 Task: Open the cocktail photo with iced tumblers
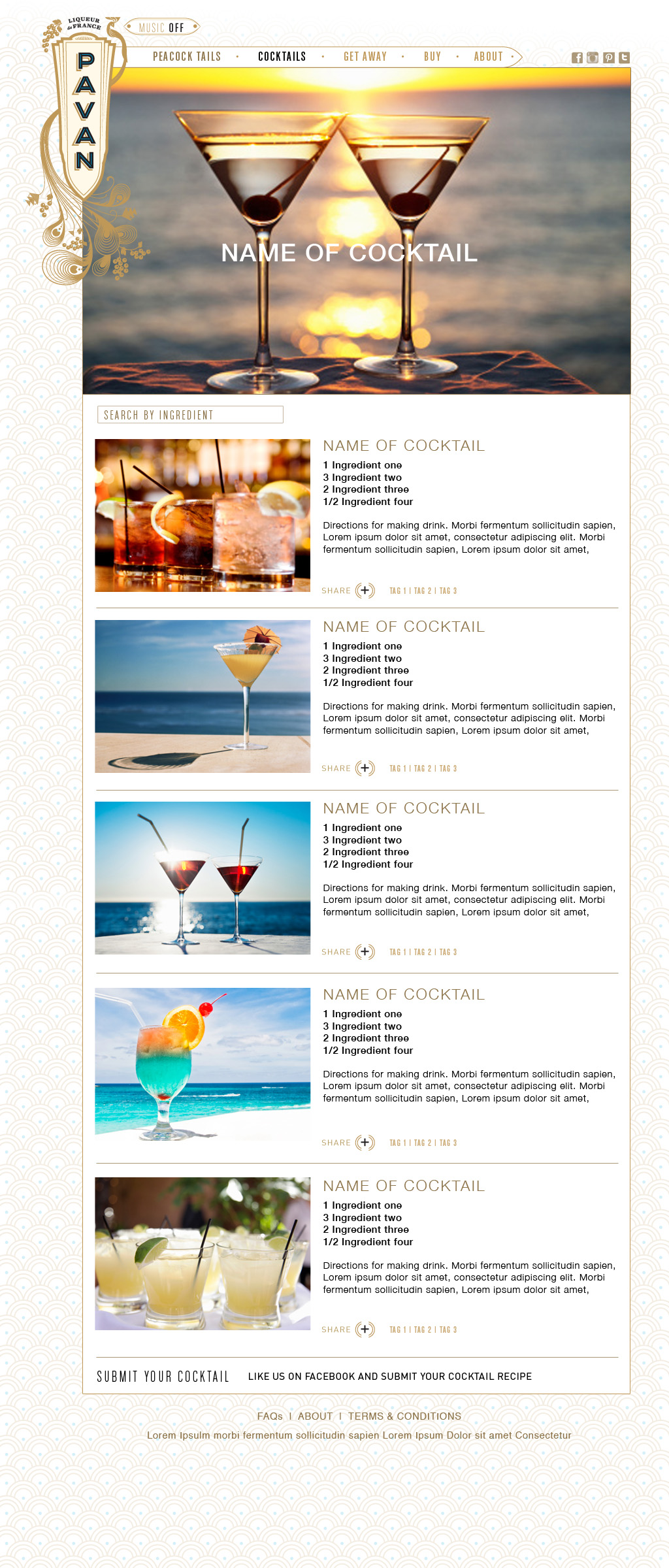tap(203, 515)
